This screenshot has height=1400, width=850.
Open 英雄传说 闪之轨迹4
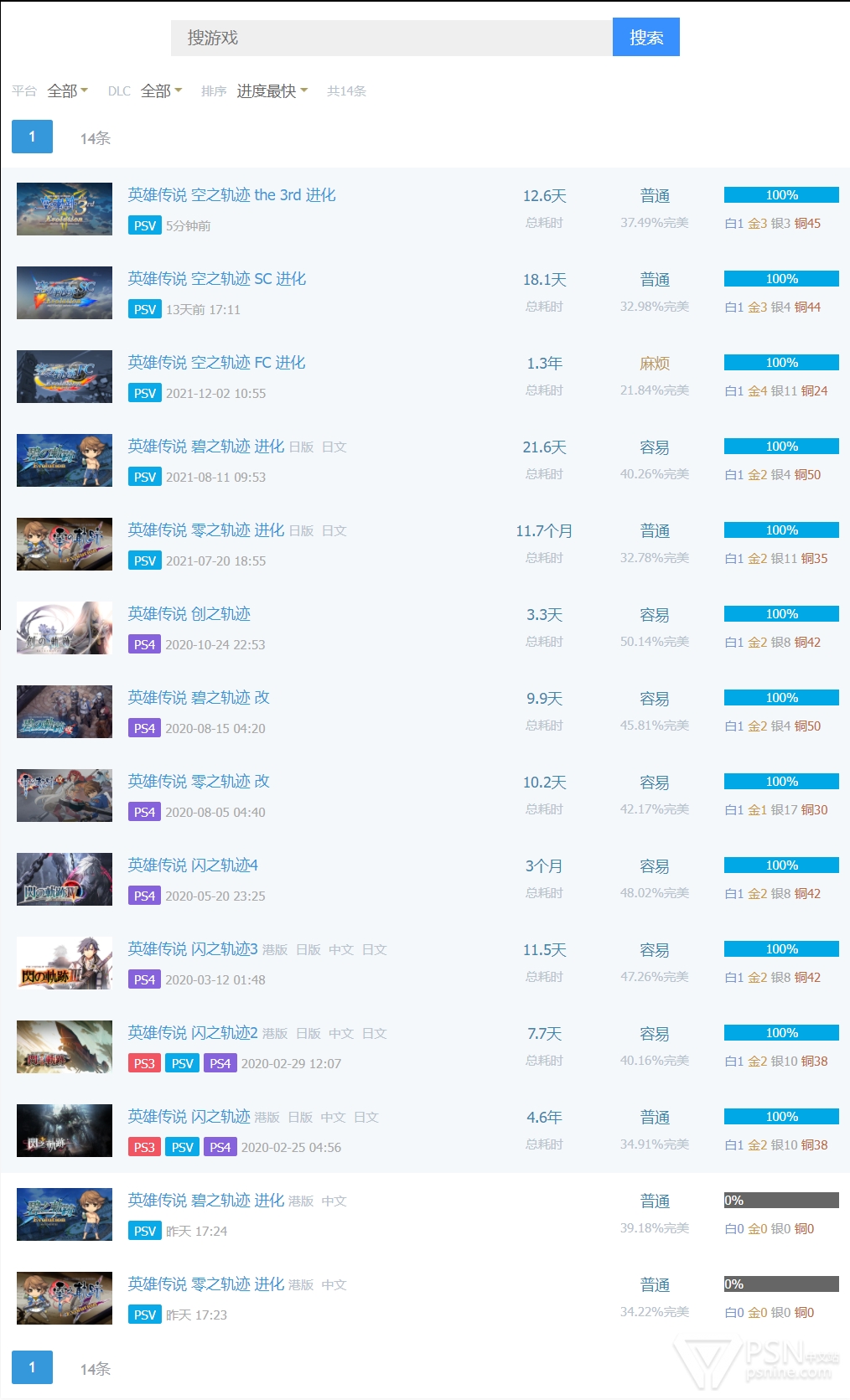[x=193, y=865]
